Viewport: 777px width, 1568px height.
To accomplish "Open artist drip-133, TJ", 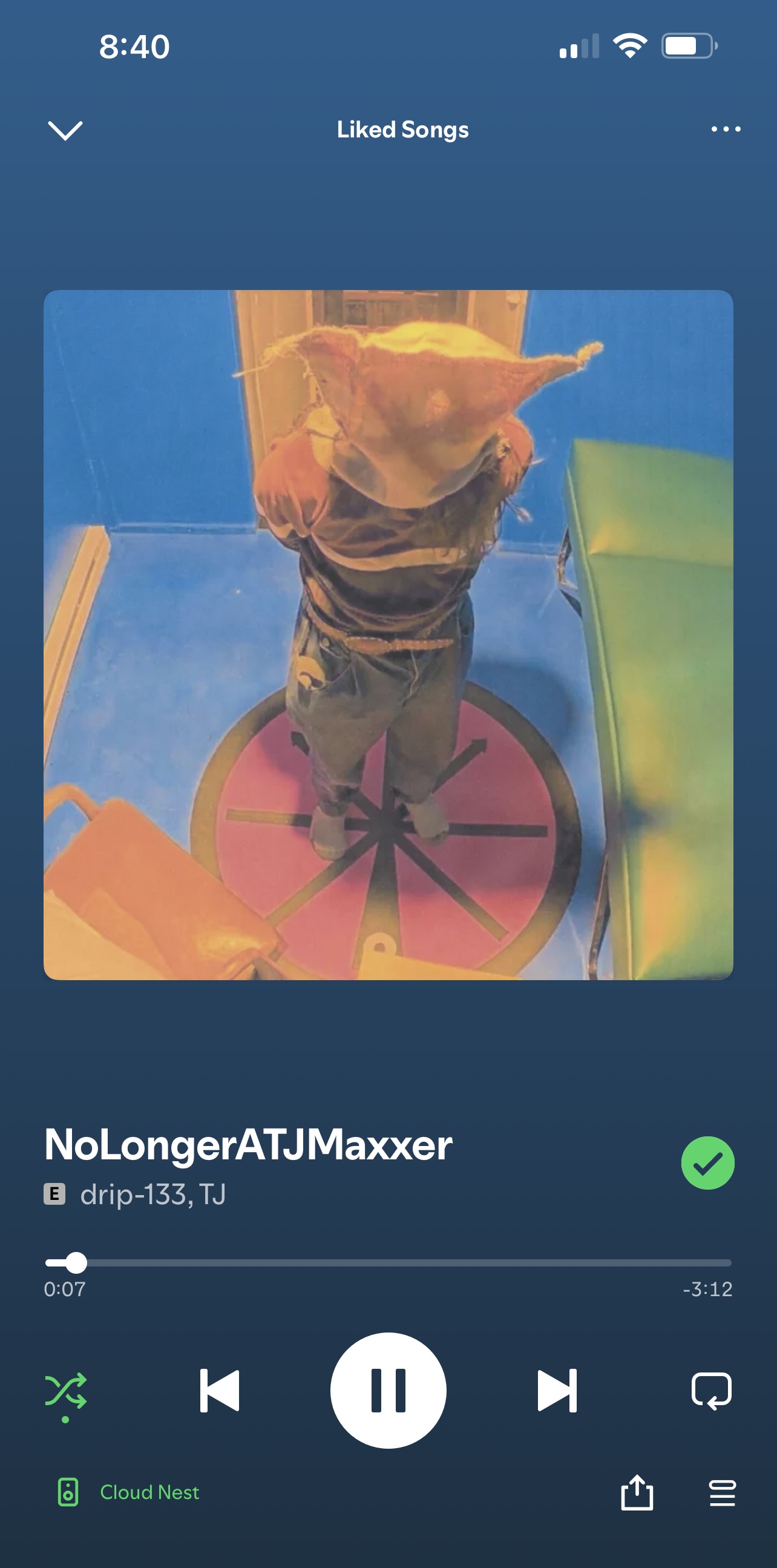I will click(152, 1194).
